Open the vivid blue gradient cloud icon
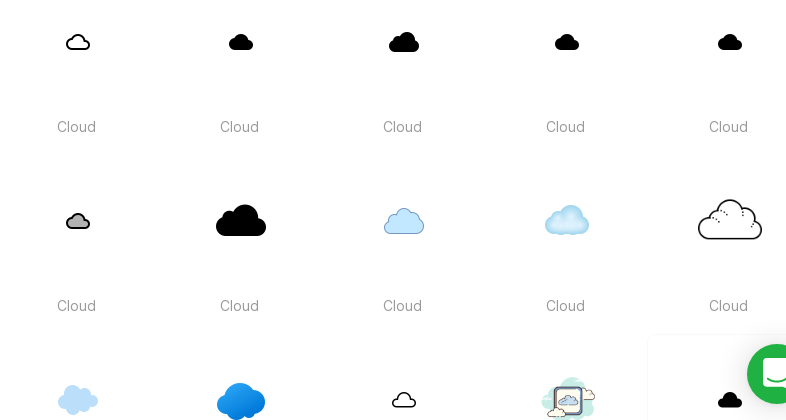 click(241, 401)
